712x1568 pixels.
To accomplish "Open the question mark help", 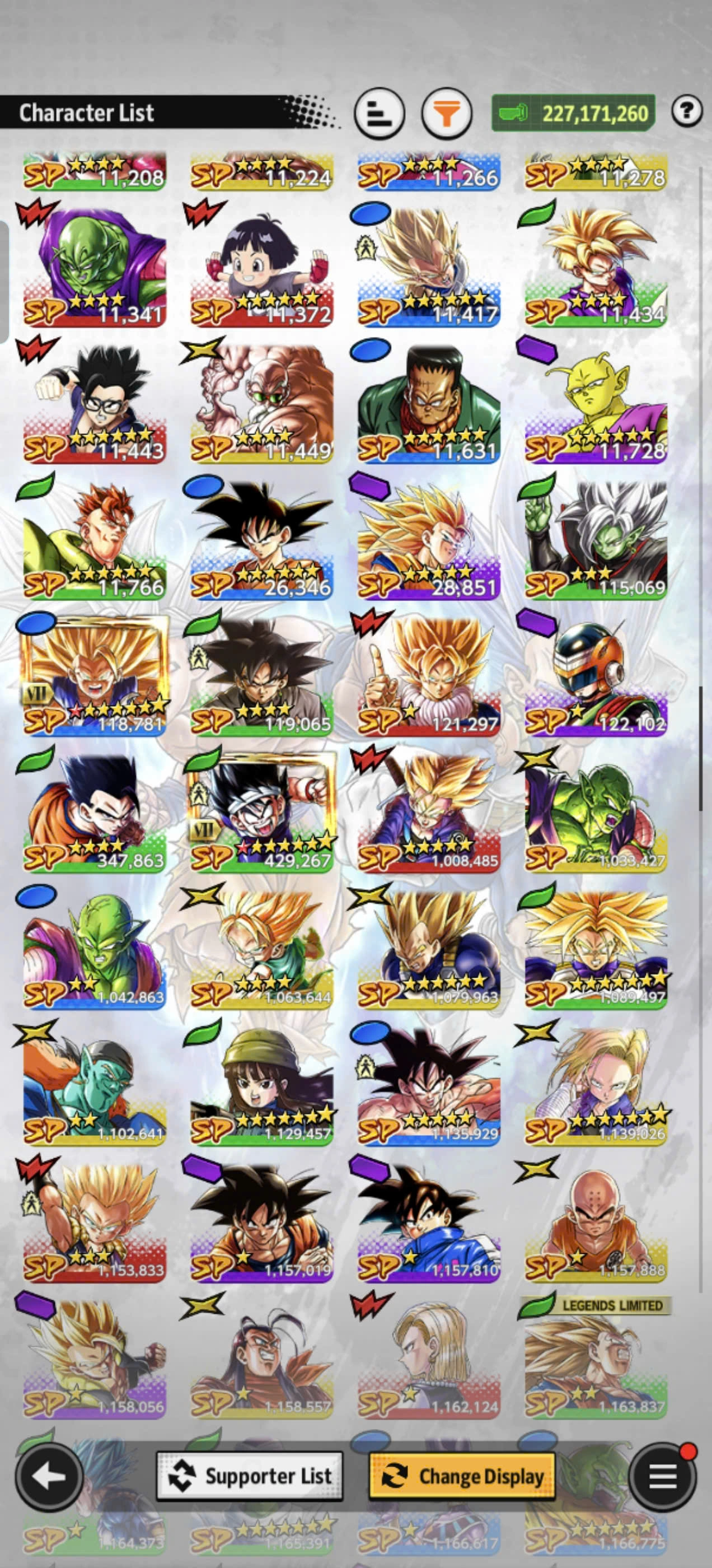I will [686, 111].
